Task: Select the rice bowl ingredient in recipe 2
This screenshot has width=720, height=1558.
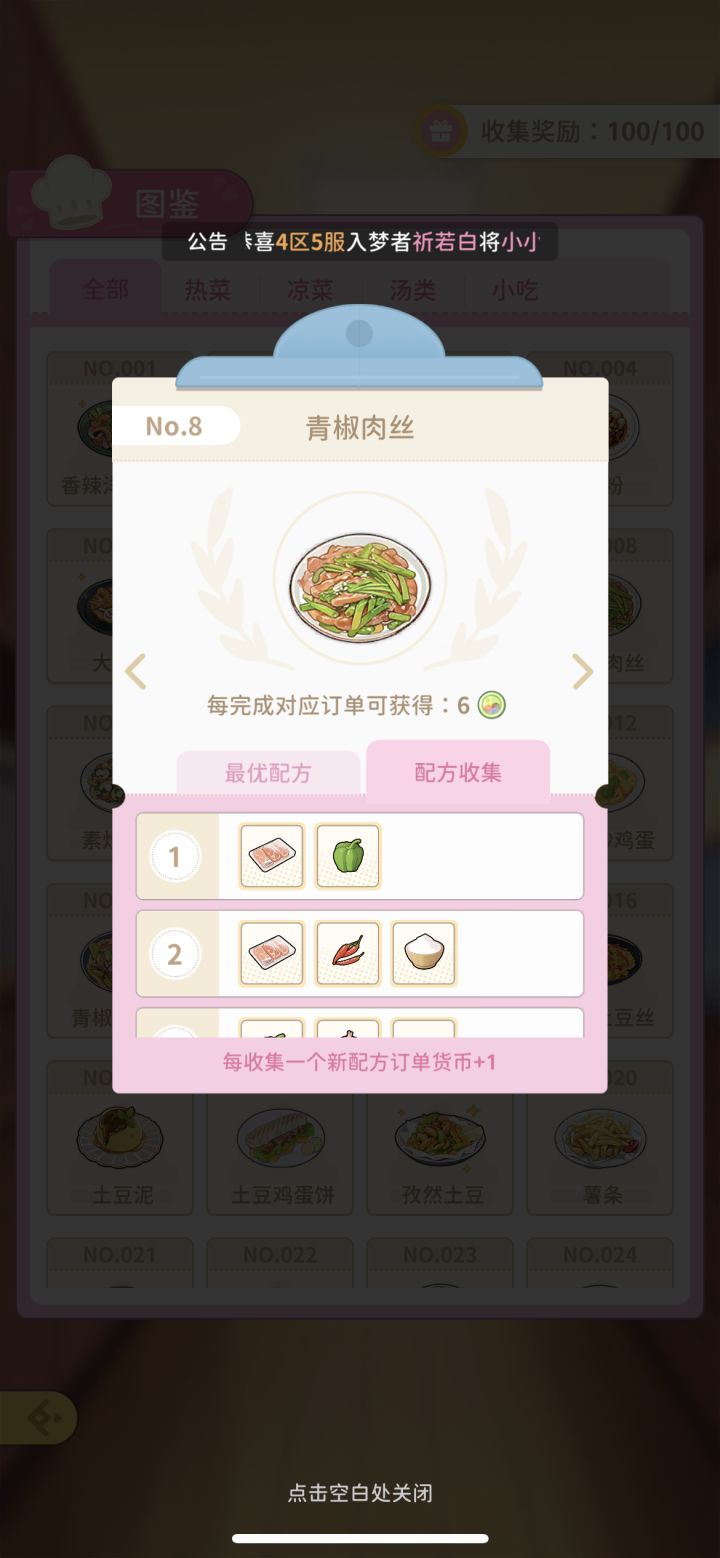Action: [423, 952]
